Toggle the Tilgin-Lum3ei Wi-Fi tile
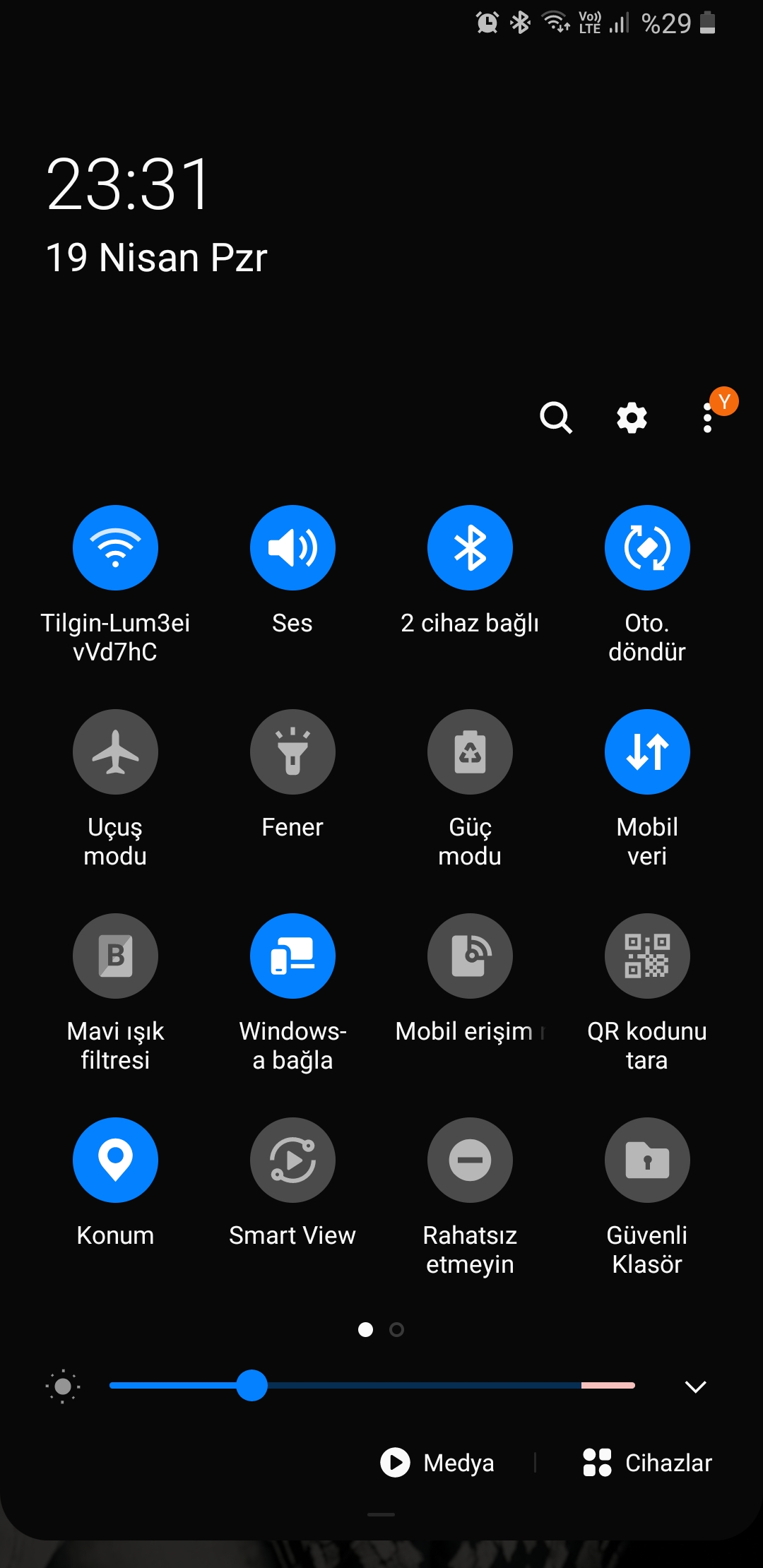This screenshot has width=763, height=1568. click(x=115, y=547)
